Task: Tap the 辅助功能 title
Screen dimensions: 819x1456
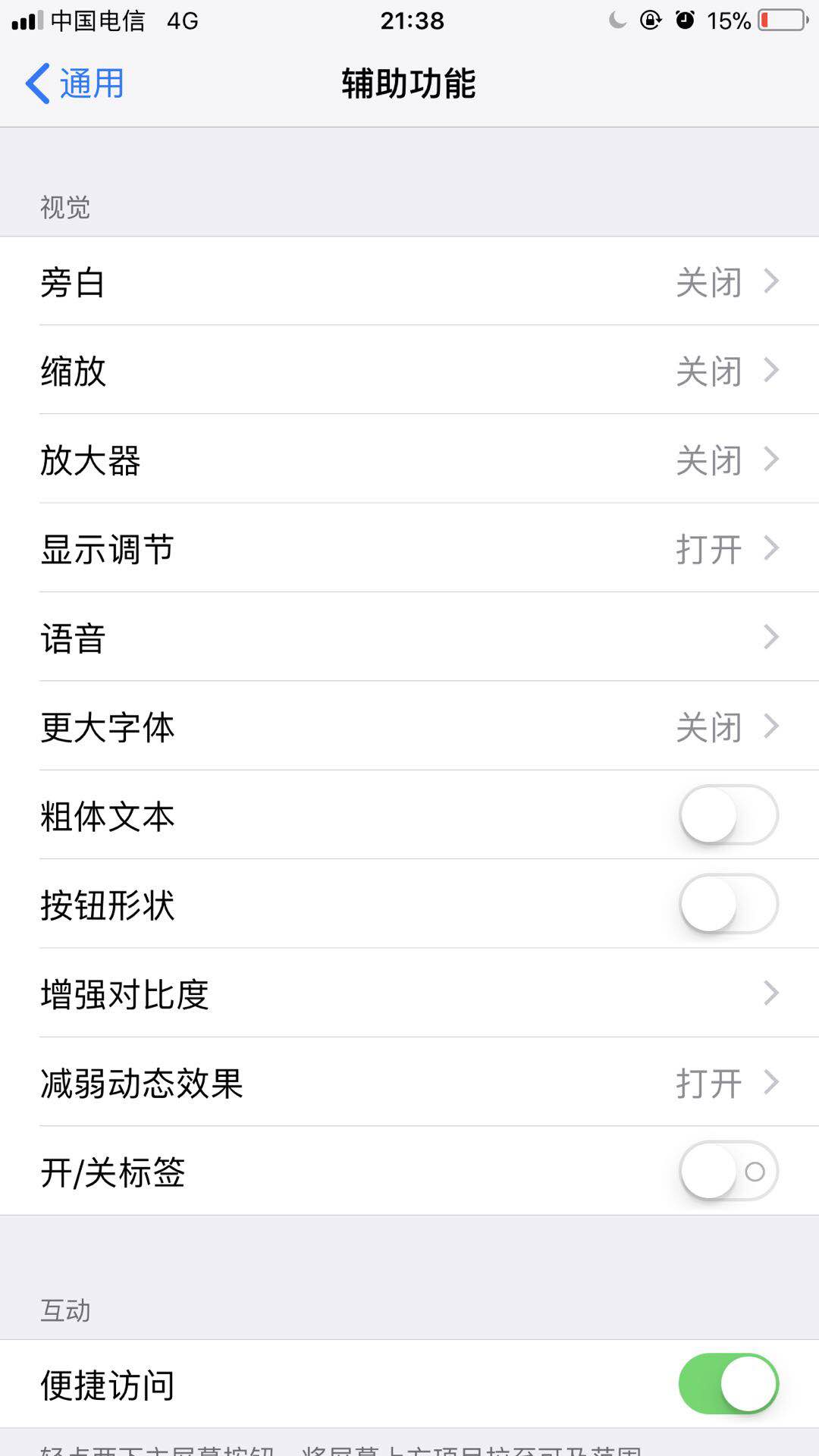Action: [409, 85]
